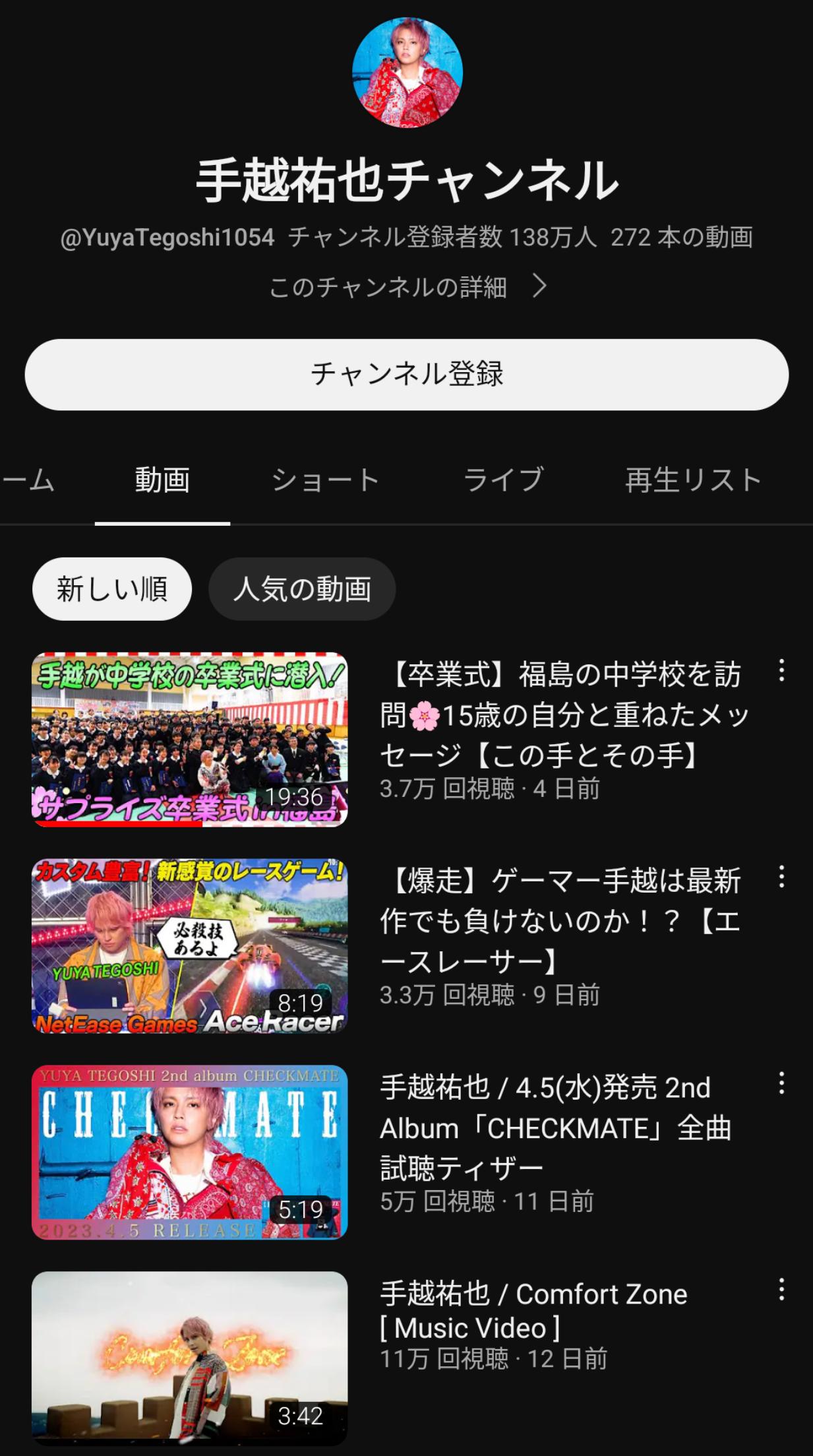Select the 新しい順 sort chip
Screen dimensions: 813x1456
pos(112,588)
